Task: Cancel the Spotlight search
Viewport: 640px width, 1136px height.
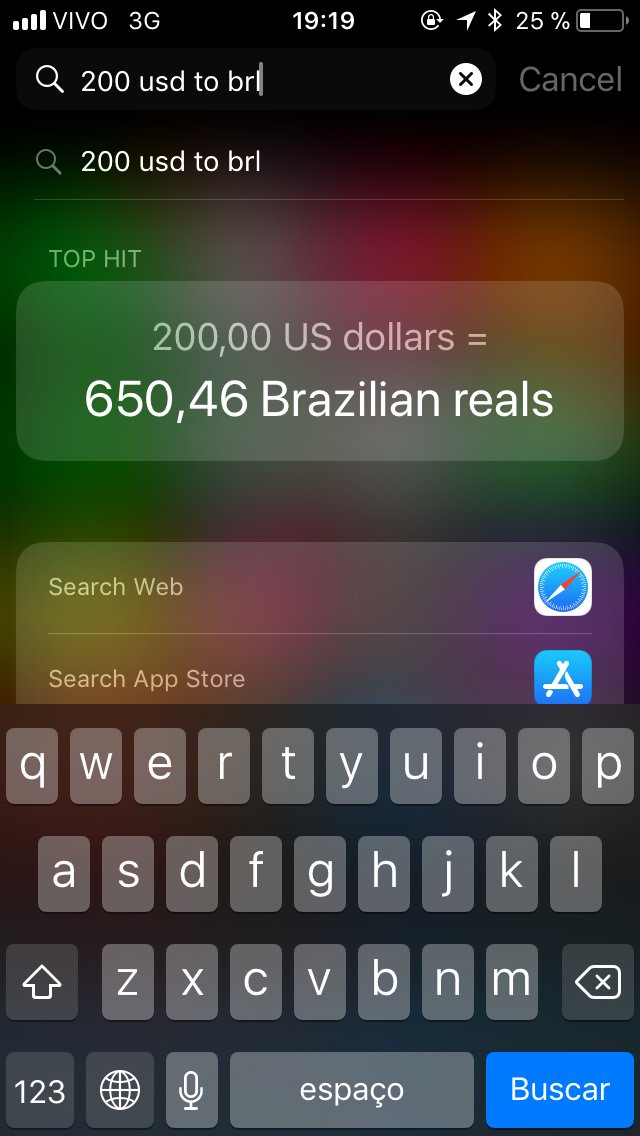Action: 570,79
